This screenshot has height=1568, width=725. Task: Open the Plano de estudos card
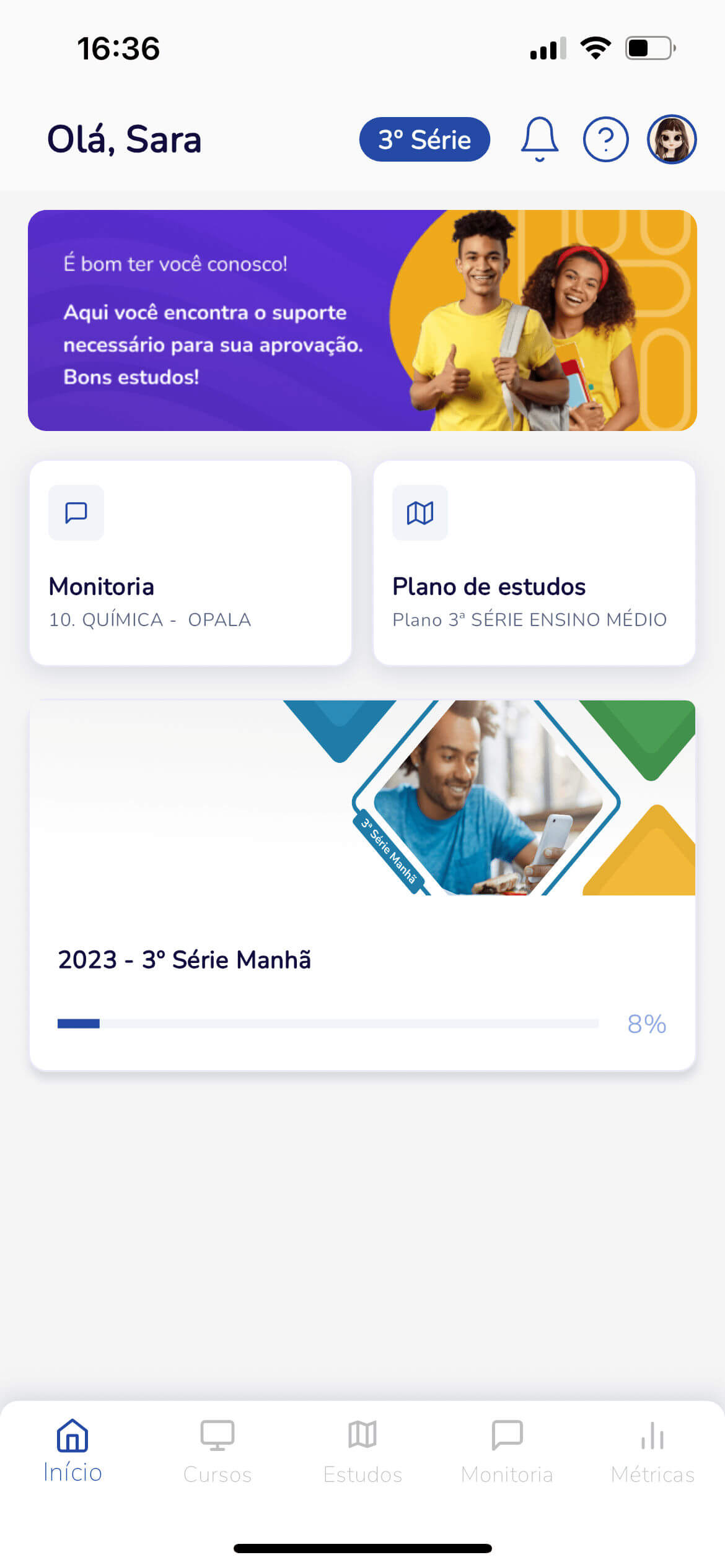pos(534,562)
